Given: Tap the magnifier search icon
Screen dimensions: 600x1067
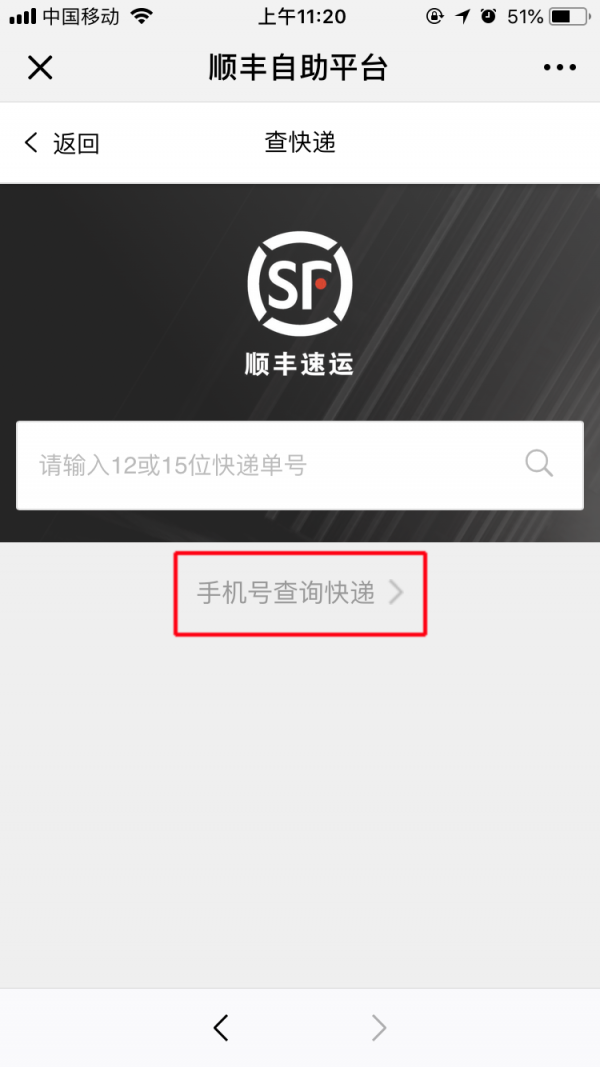Looking at the screenshot, I should coord(539,464).
